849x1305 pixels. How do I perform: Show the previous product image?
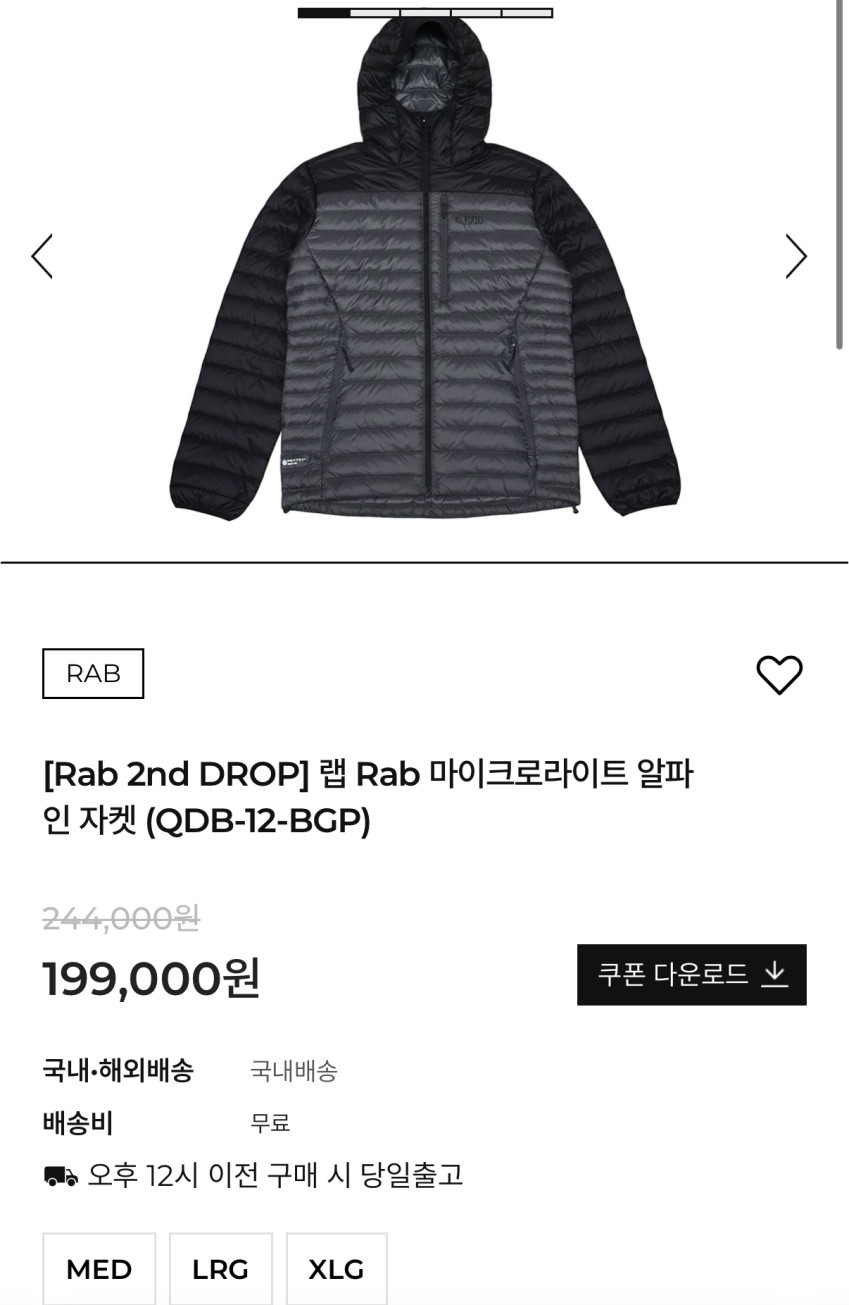(42, 256)
